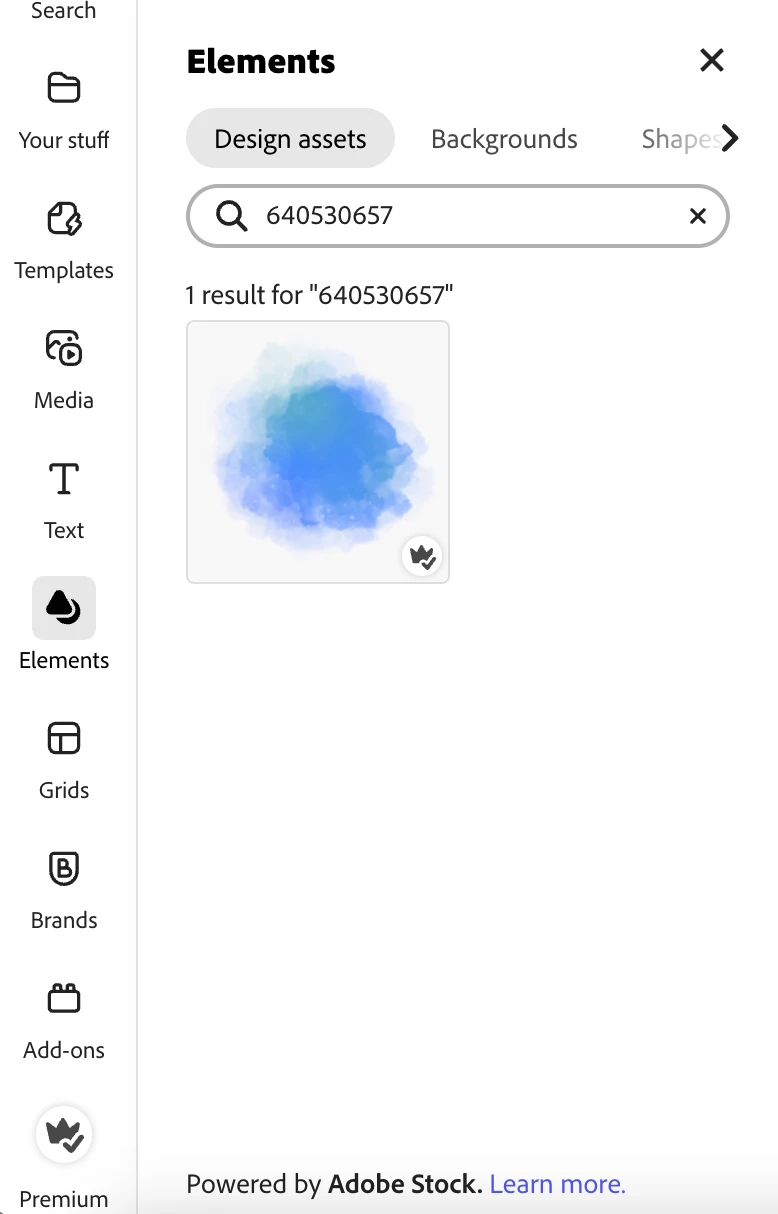Switch to the Shapes tab
The height and width of the screenshot is (1214, 778).
676,139
